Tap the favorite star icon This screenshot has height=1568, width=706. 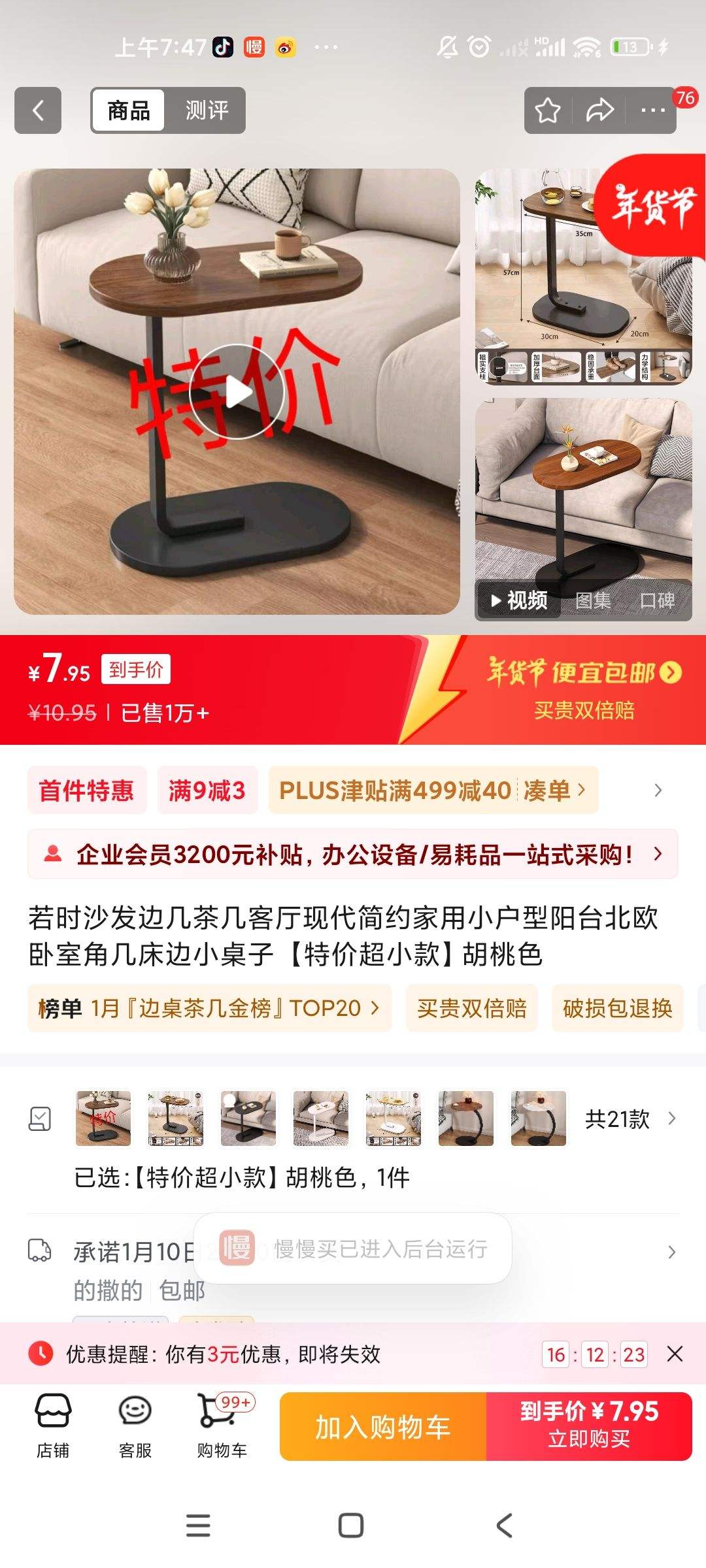pyautogui.click(x=546, y=111)
